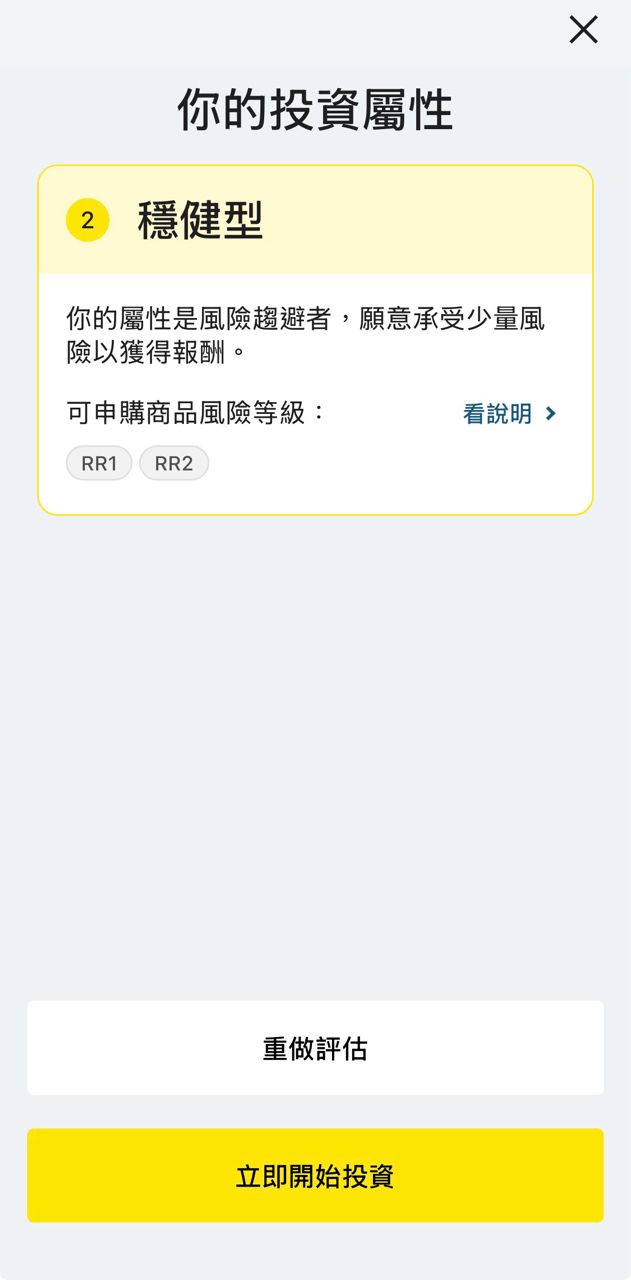Open the 看說明 explanation link
This screenshot has width=631, height=1280.
click(509, 414)
